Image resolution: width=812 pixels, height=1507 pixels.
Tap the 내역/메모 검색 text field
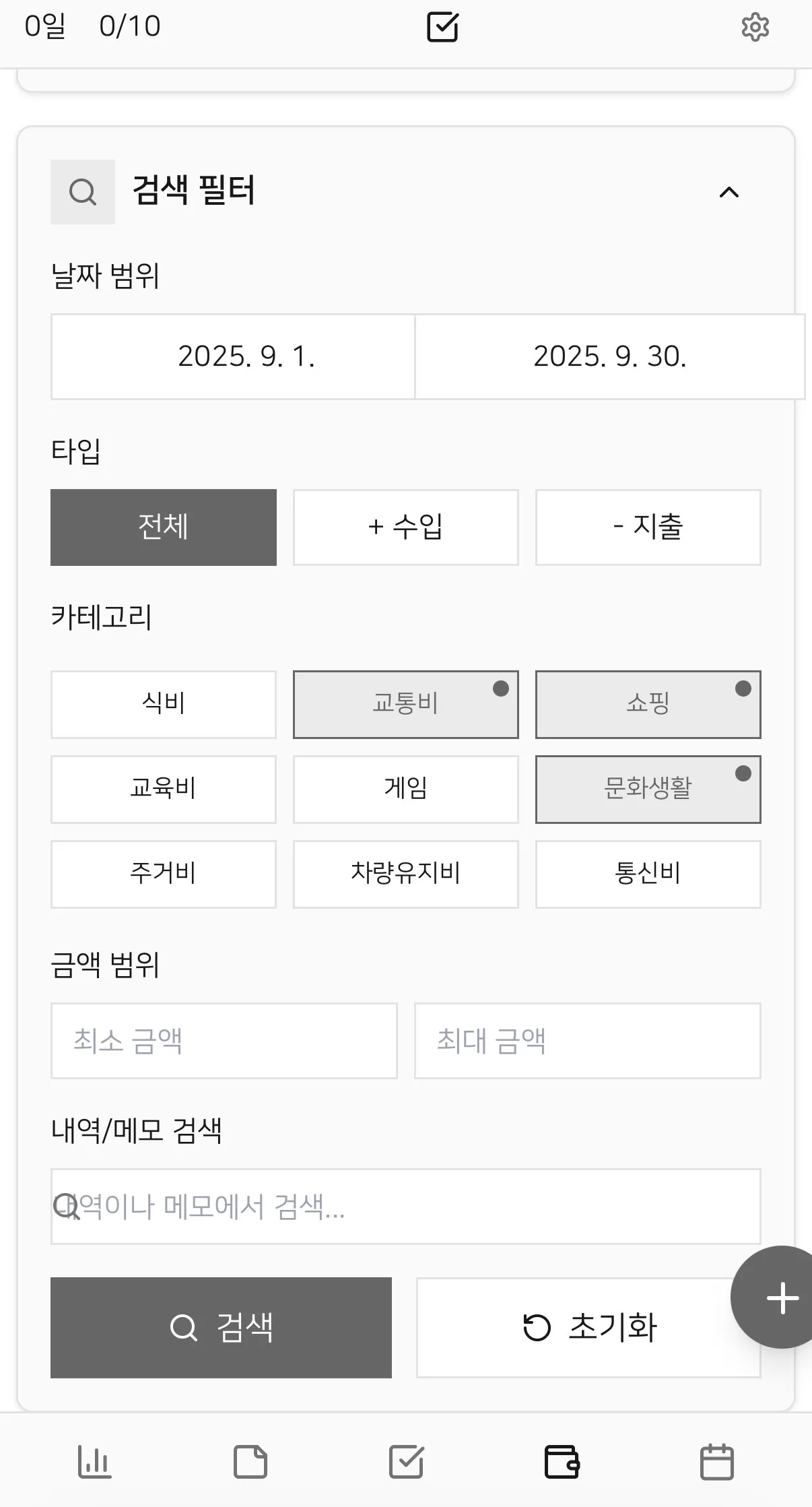pos(406,1207)
